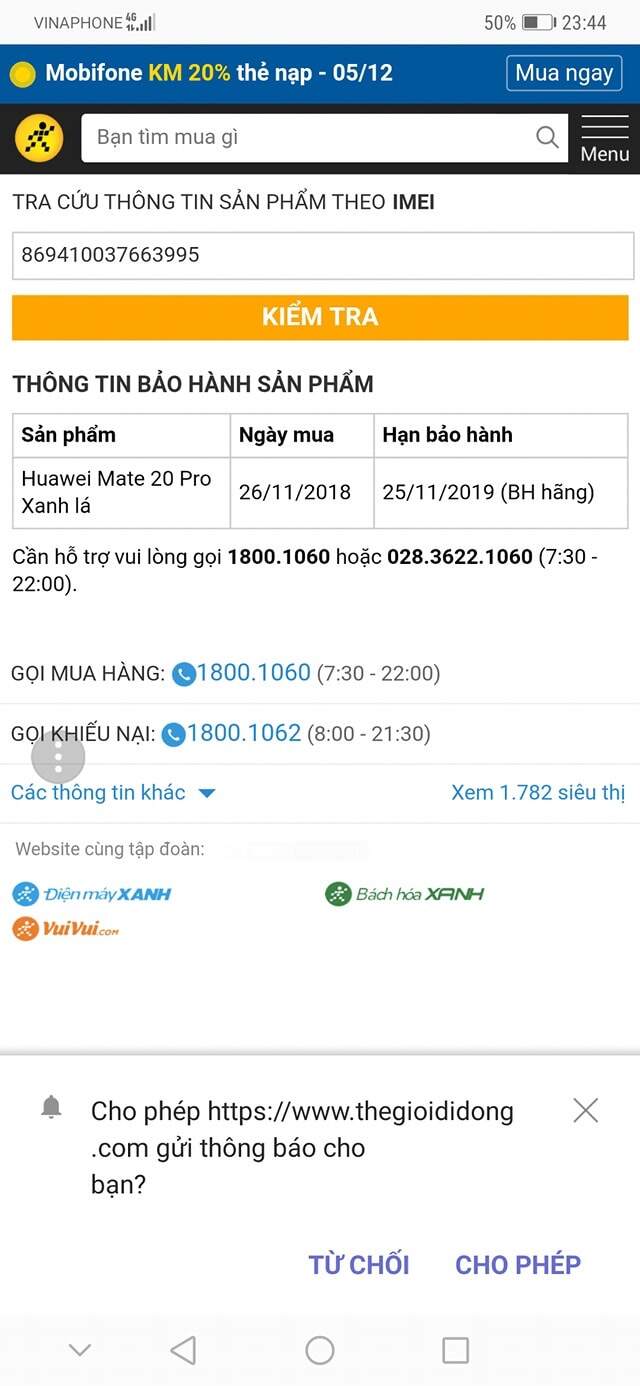Go back with the system back button

pyautogui.click(x=183, y=1351)
